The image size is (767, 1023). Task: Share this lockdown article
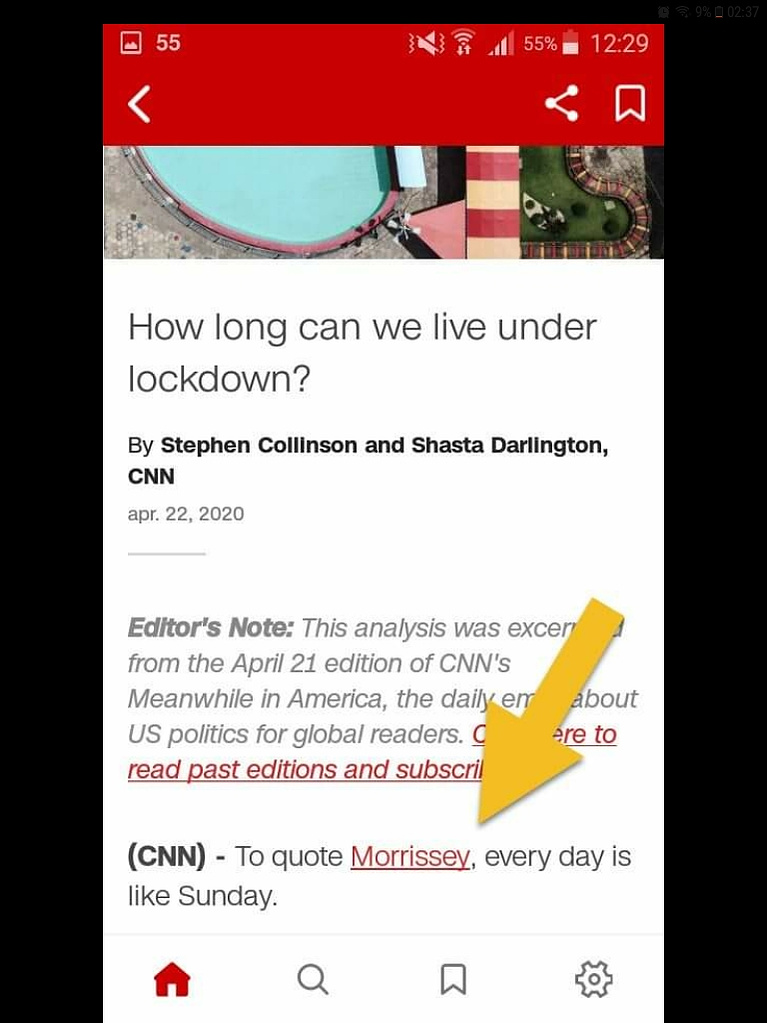click(561, 103)
